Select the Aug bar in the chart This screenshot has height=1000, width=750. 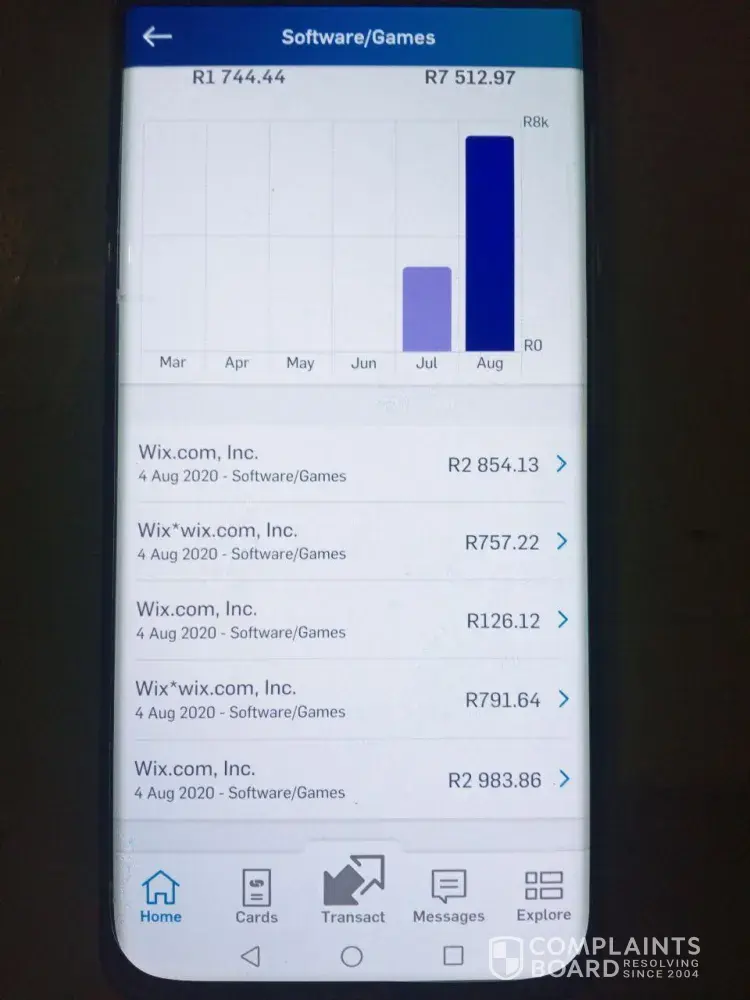point(489,244)
